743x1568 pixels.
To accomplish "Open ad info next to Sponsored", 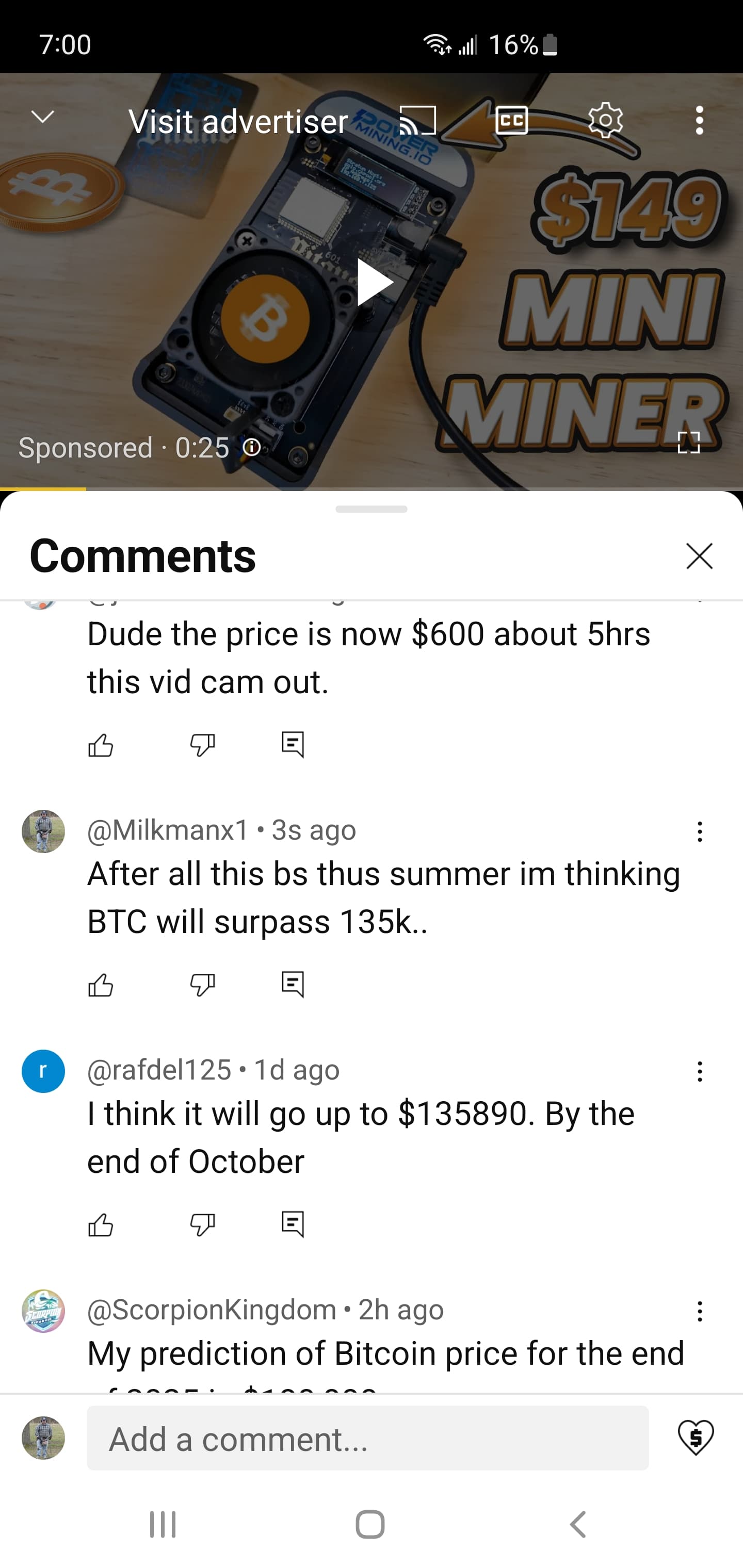I will [x=252, y=448].
